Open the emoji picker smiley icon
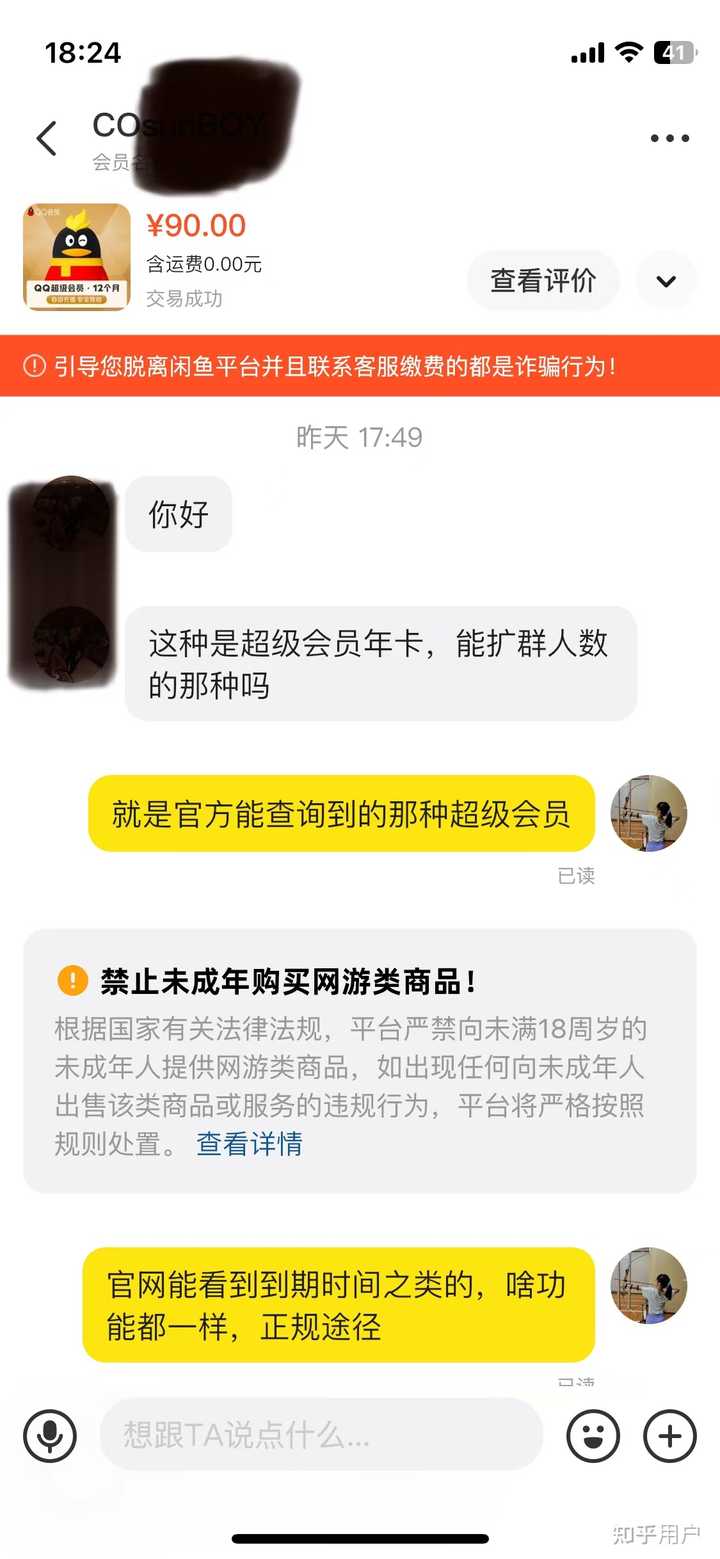This screenshot has width=720, height=1559. 592,1435
